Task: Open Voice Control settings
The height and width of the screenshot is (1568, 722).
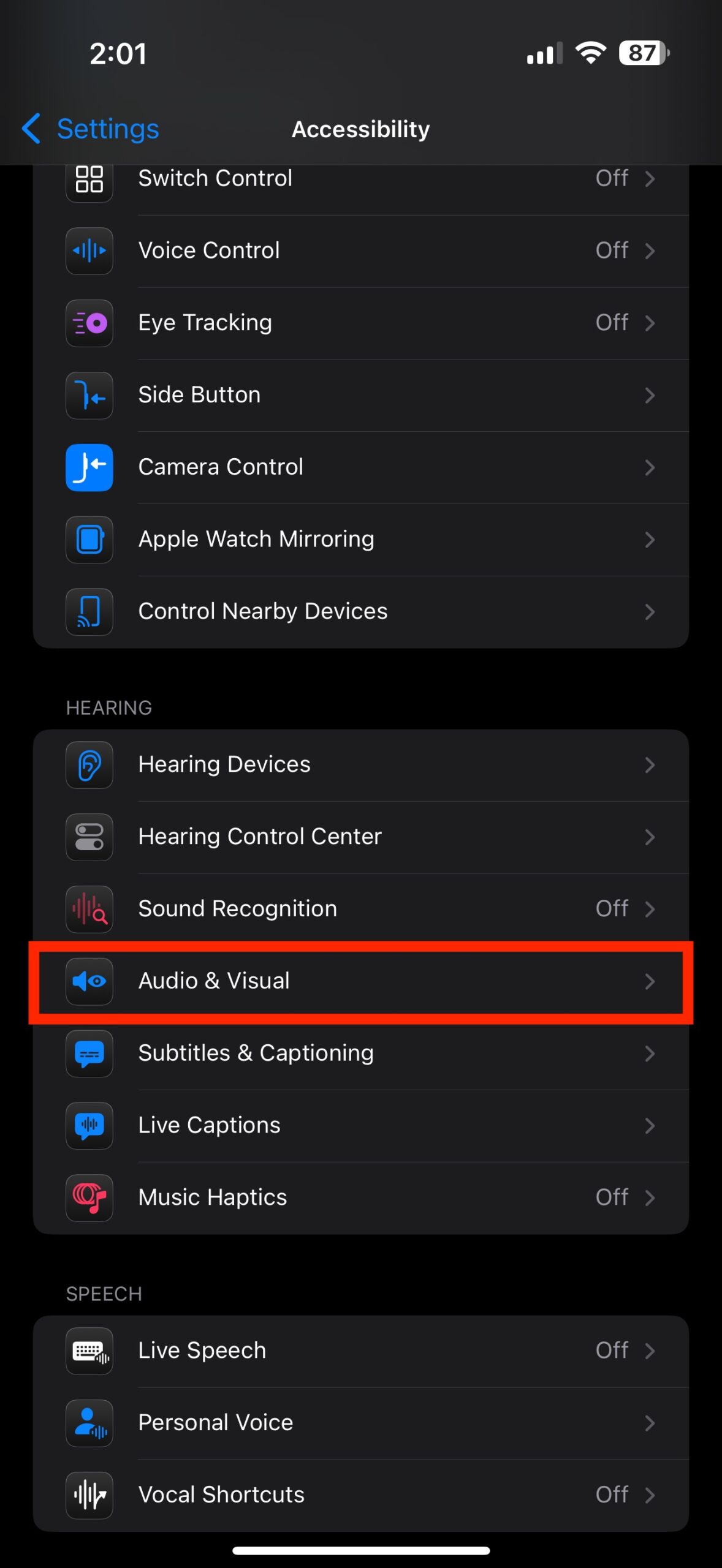Action: 360,251
